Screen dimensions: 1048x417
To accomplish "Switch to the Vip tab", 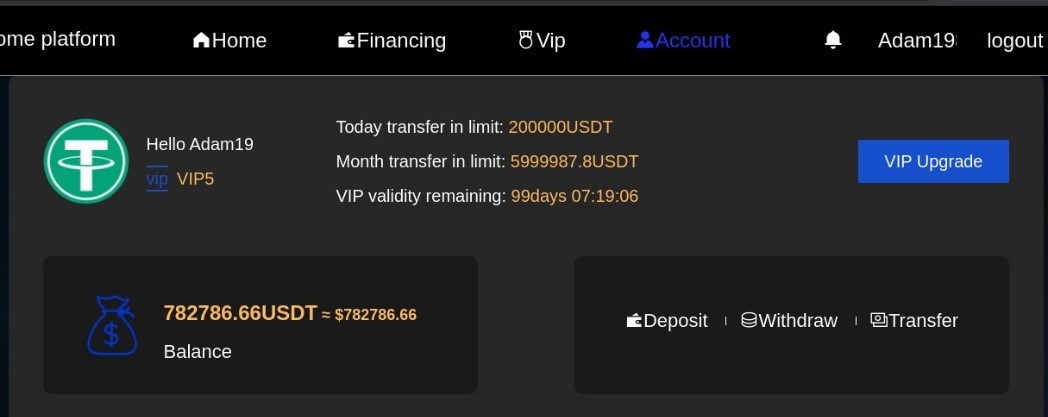I will pyautogui.click(x=541, y=40).
